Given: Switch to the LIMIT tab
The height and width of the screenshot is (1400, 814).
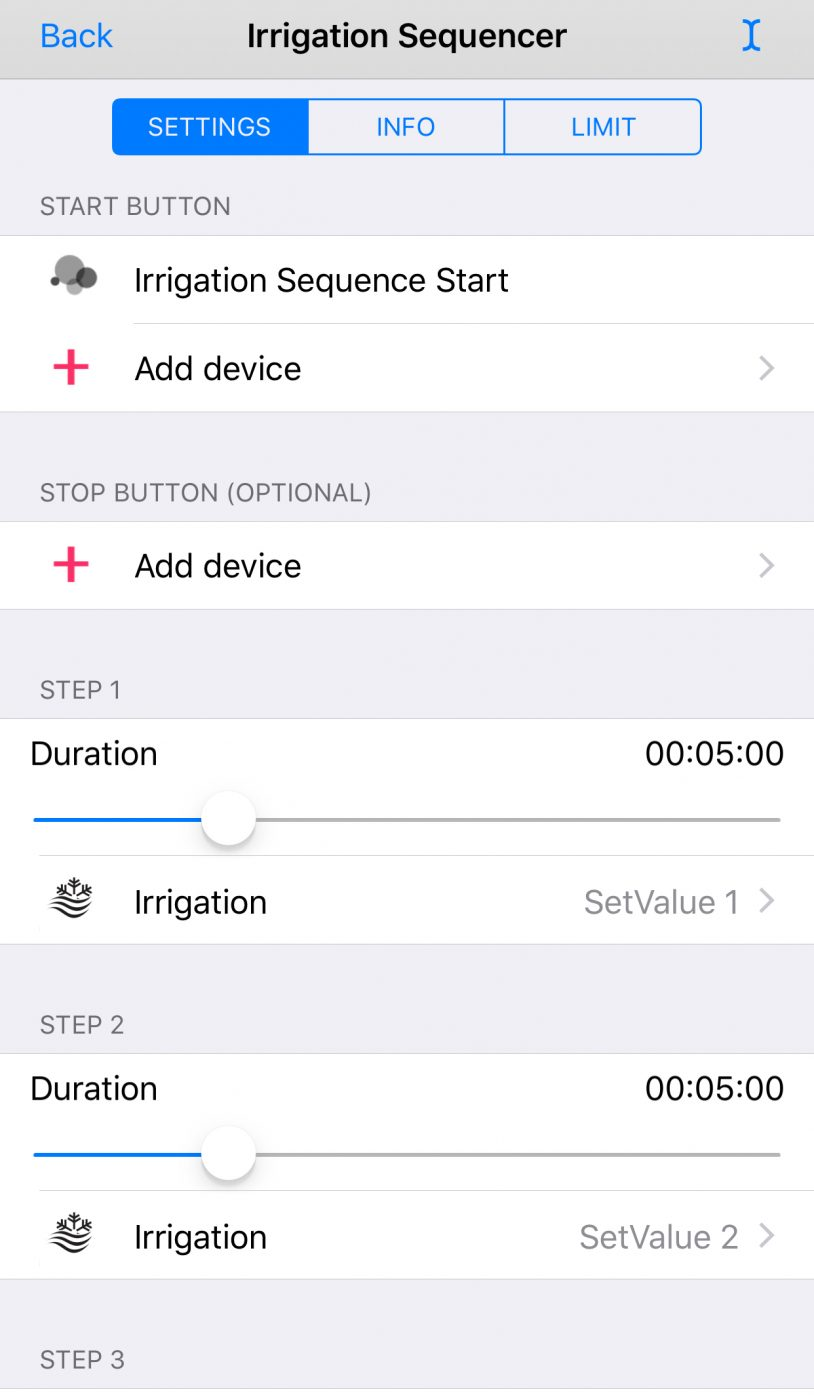Looking at the screenshot, I should click(603, 127).
